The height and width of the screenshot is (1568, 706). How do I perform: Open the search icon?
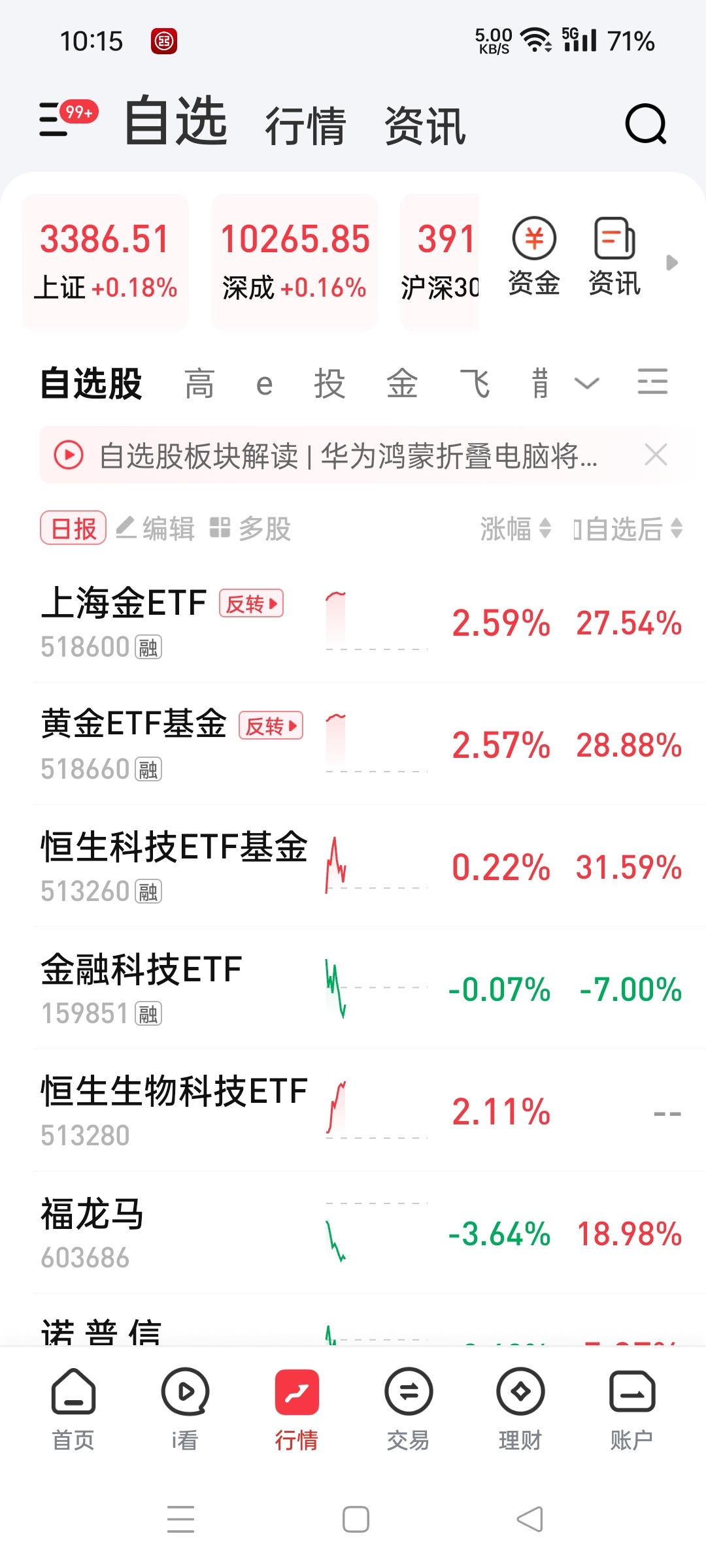tap(646, 123)
